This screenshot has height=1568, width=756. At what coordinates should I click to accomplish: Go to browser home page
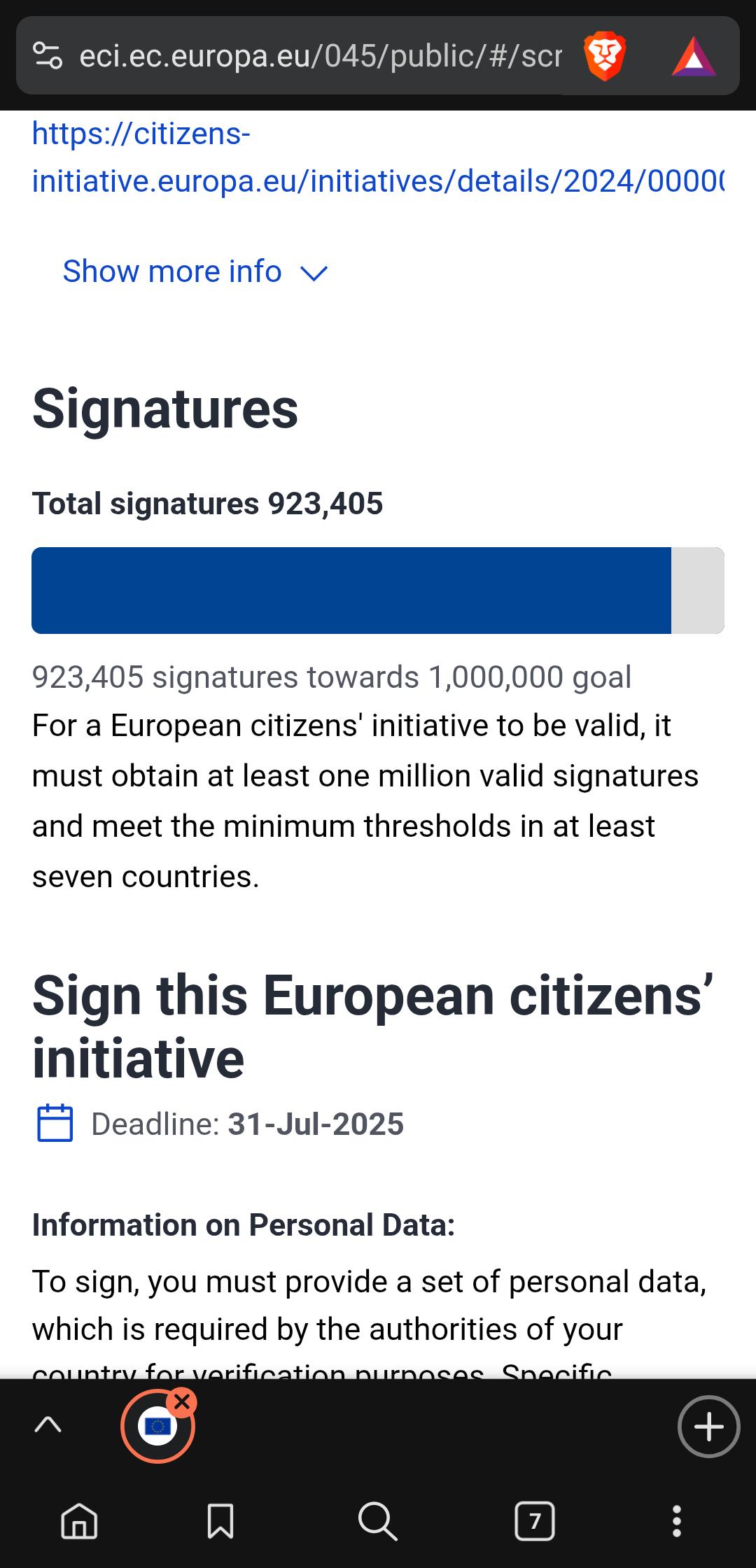(79, 1521)
